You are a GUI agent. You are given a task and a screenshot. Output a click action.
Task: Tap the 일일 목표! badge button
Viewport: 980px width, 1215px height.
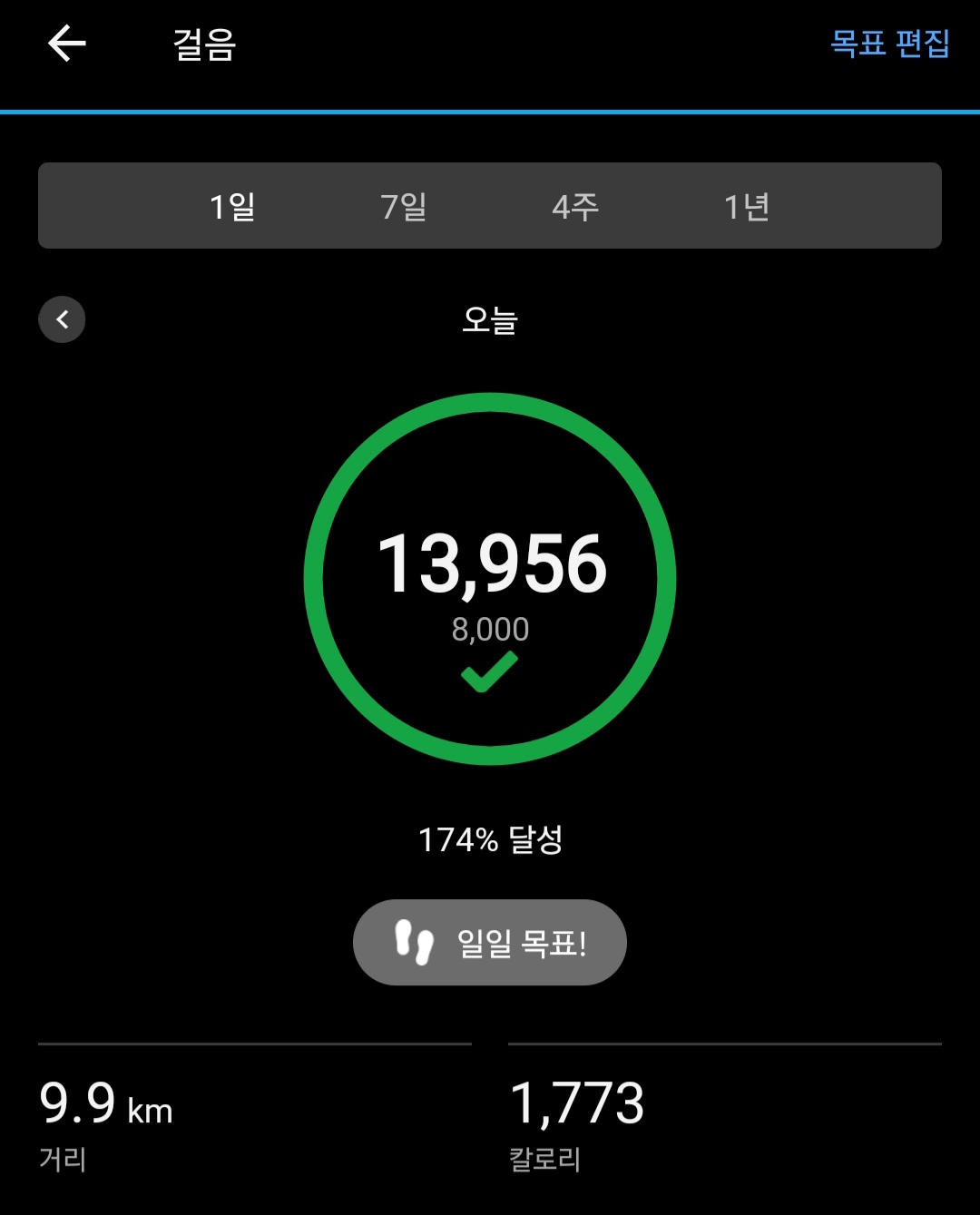pyautogui.click(x=490, y=943)
